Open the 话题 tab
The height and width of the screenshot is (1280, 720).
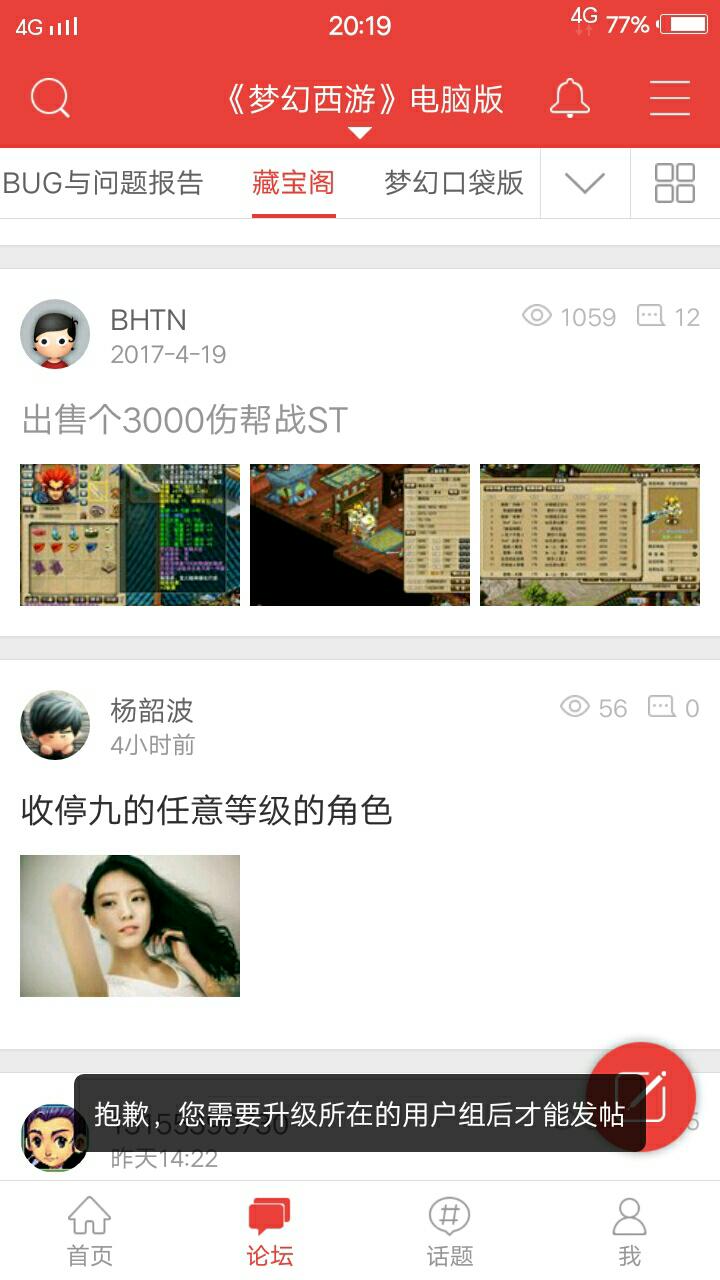click(x=450, y=1231)
